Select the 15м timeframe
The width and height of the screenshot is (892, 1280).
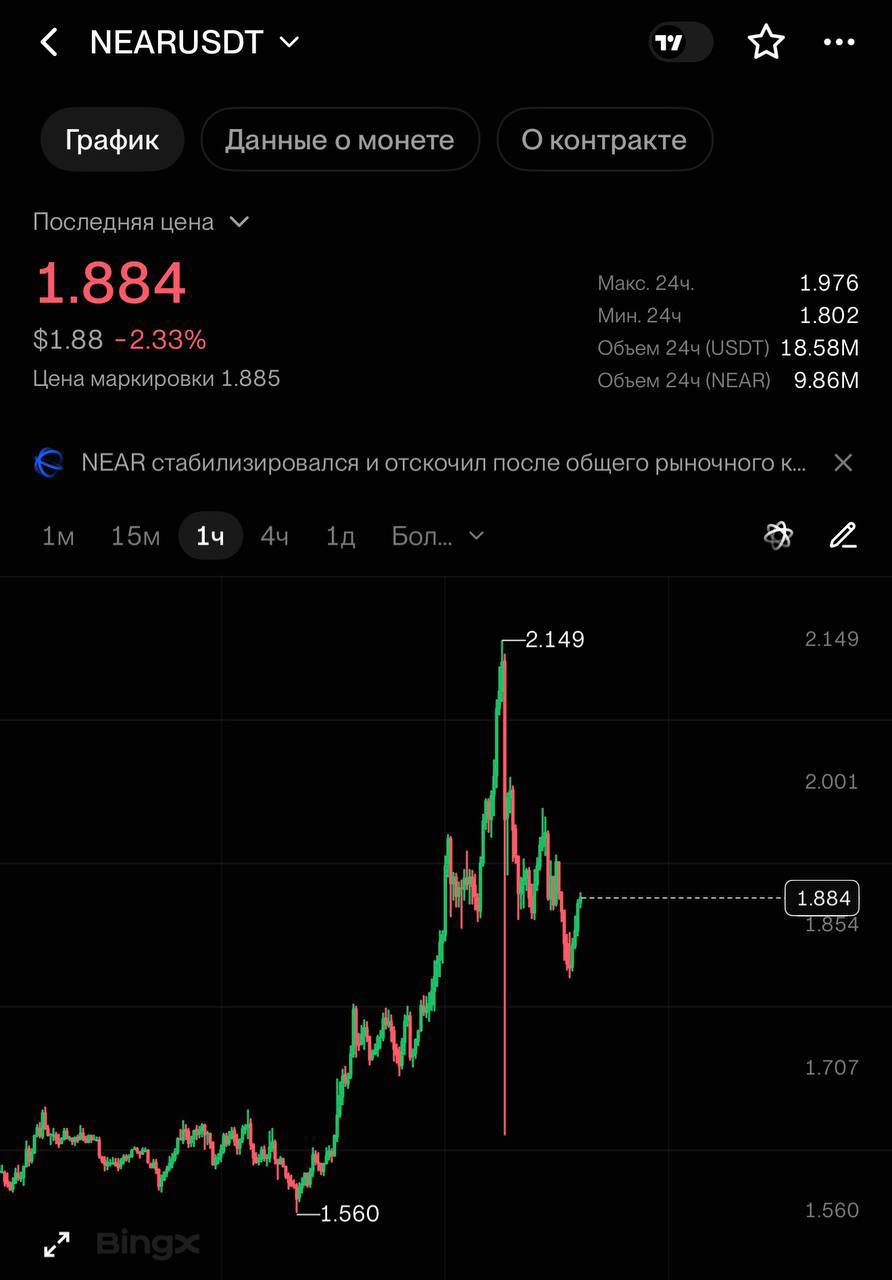[x=135, y=536]
